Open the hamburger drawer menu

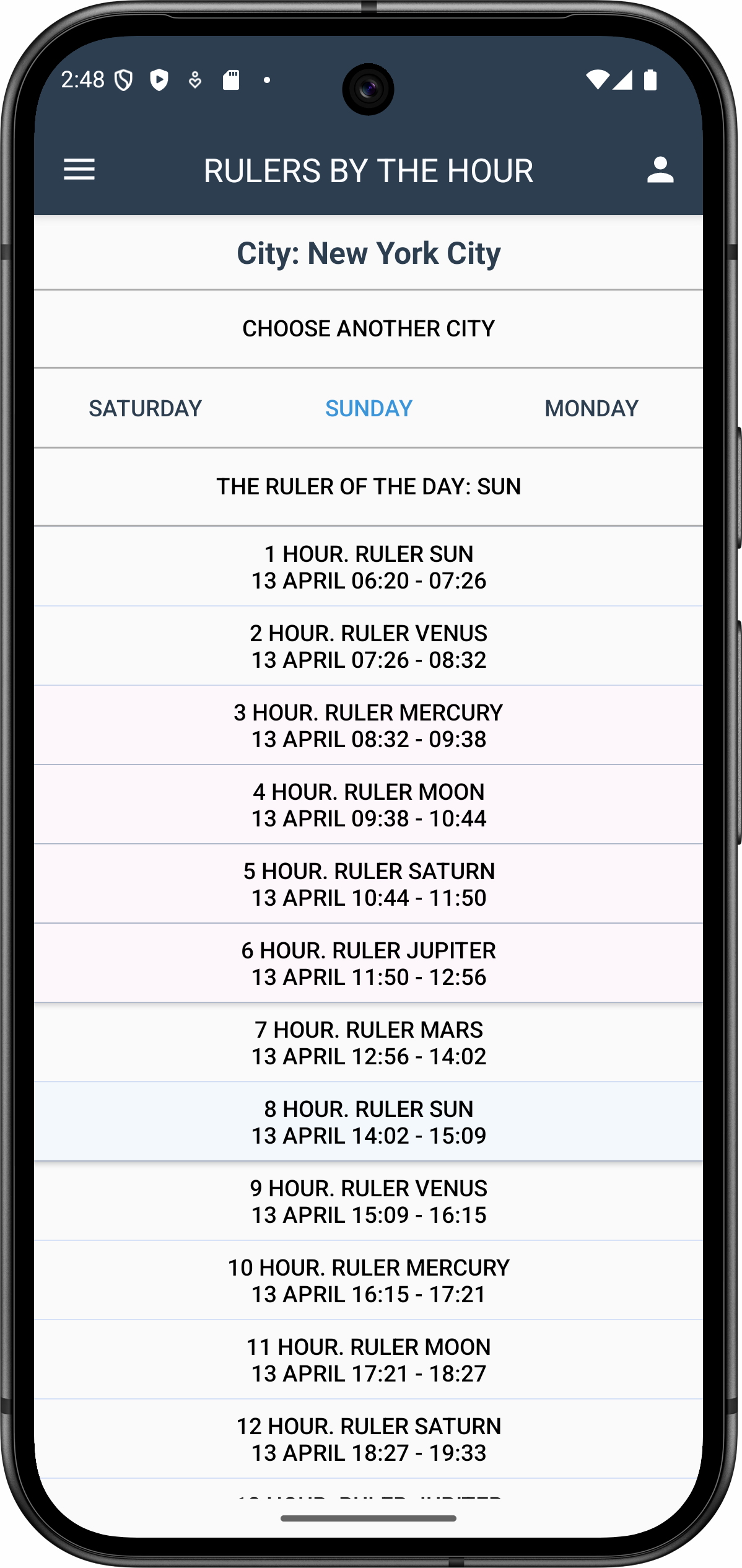point(79,169)
